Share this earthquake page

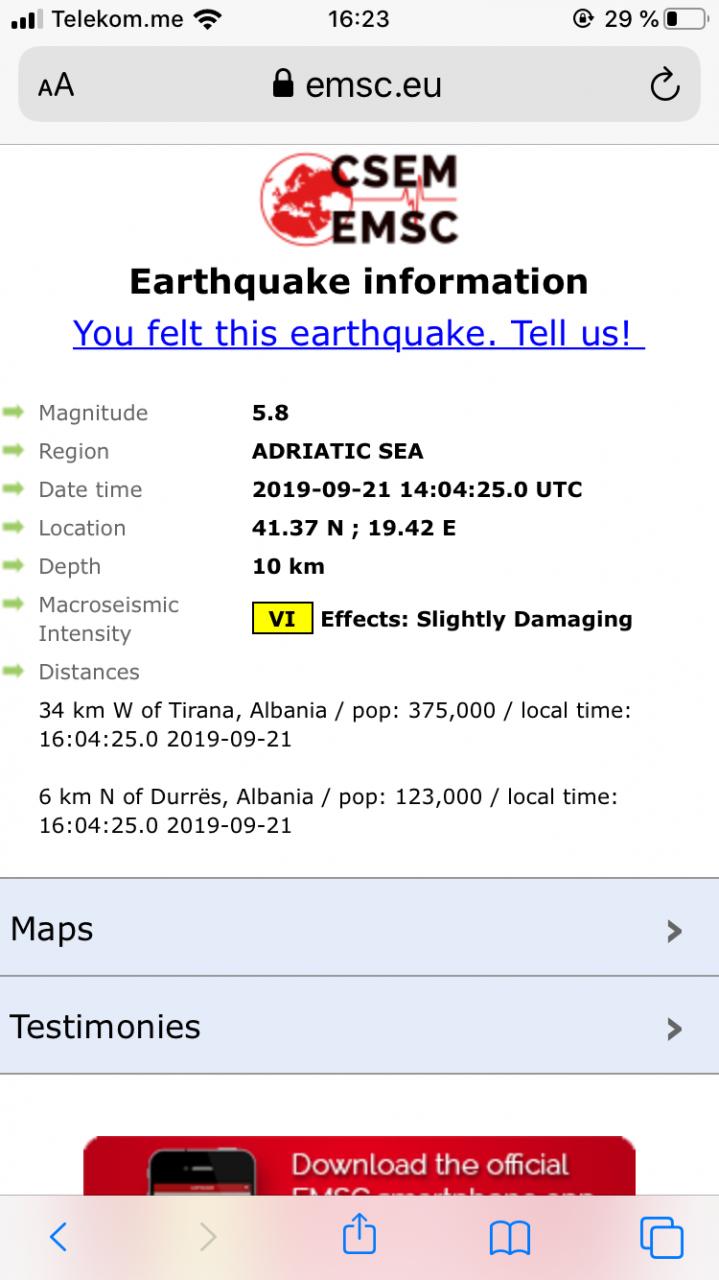[359, 1236]
